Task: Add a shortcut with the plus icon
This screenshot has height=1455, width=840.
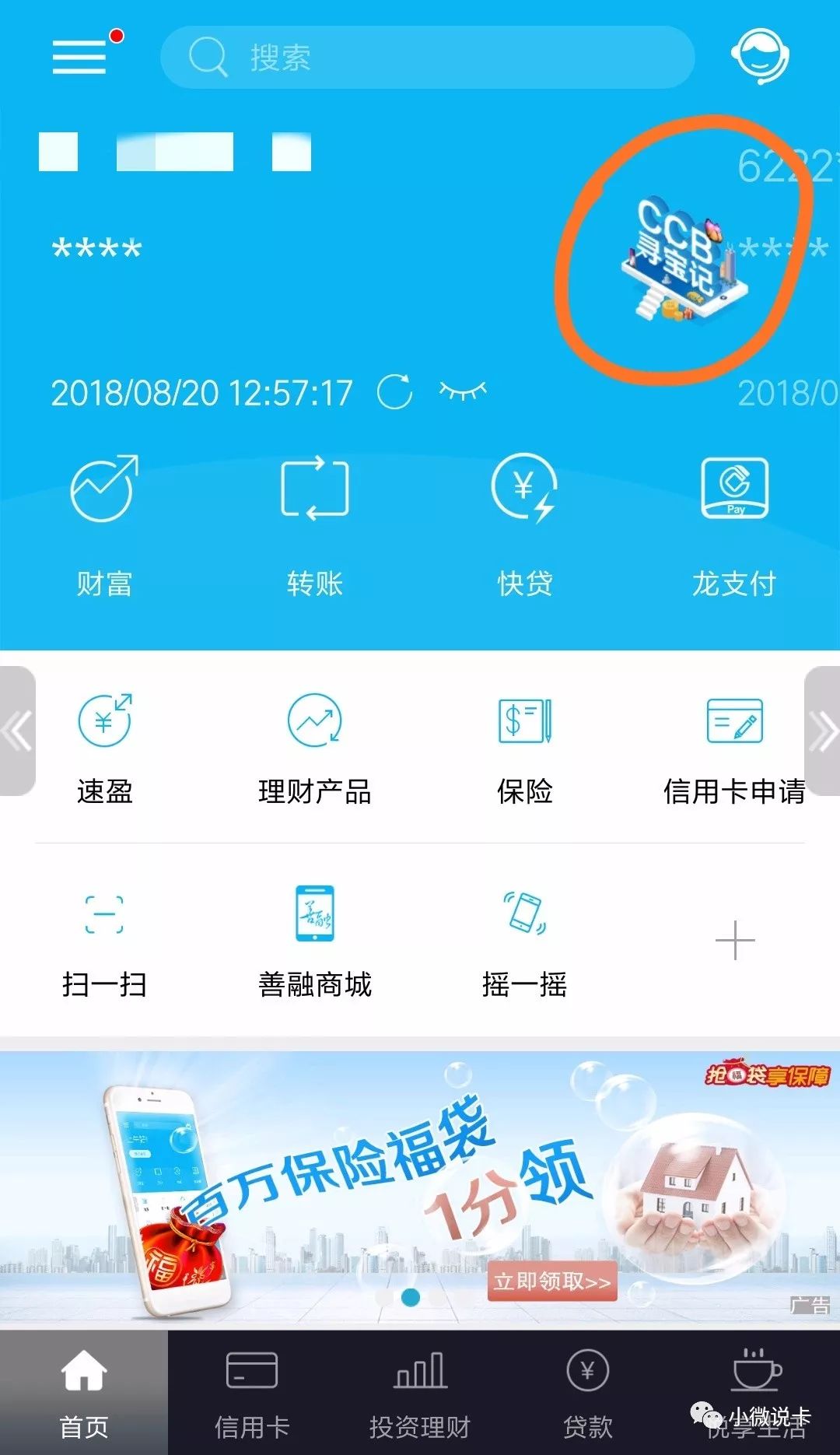Action: (x=734, y=940)
